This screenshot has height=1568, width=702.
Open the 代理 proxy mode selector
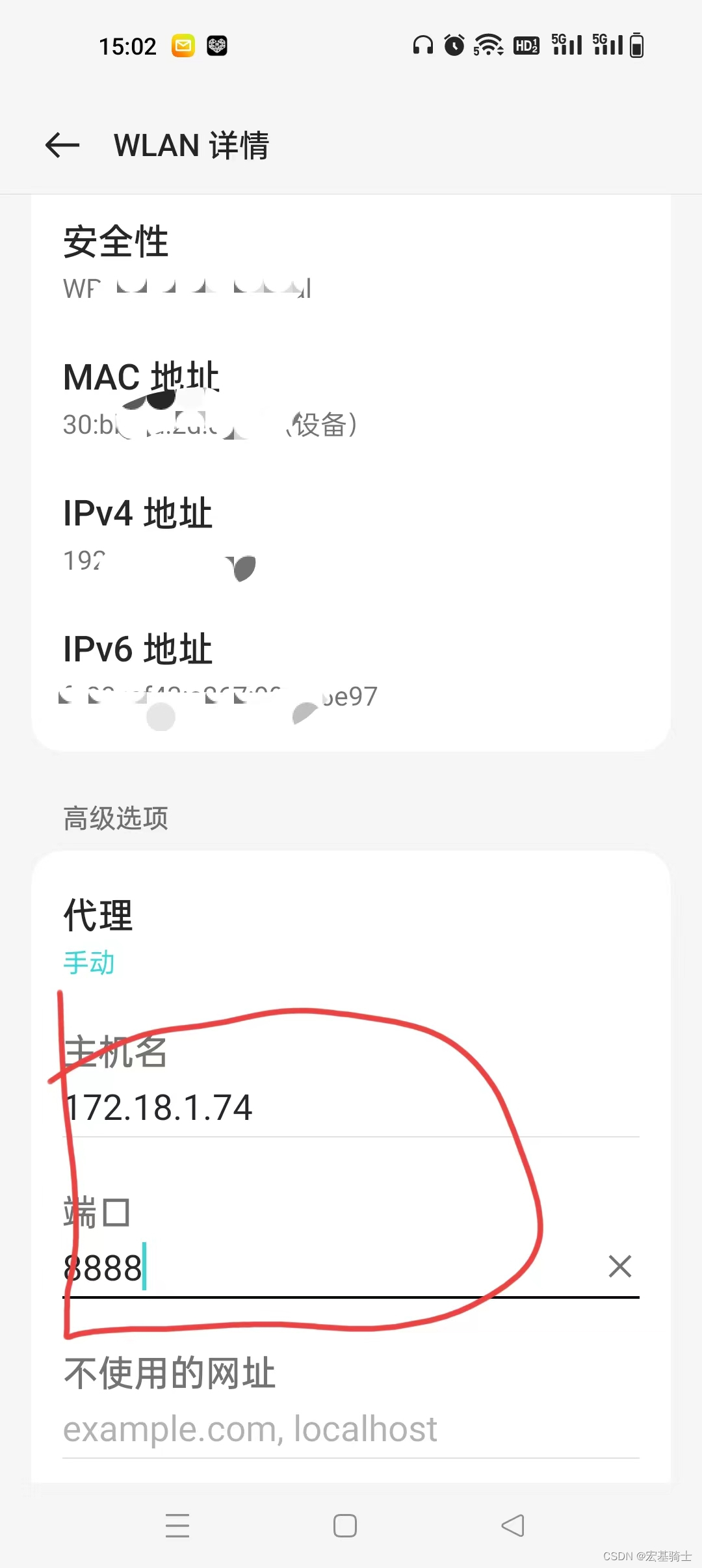[x=351, y=936]
